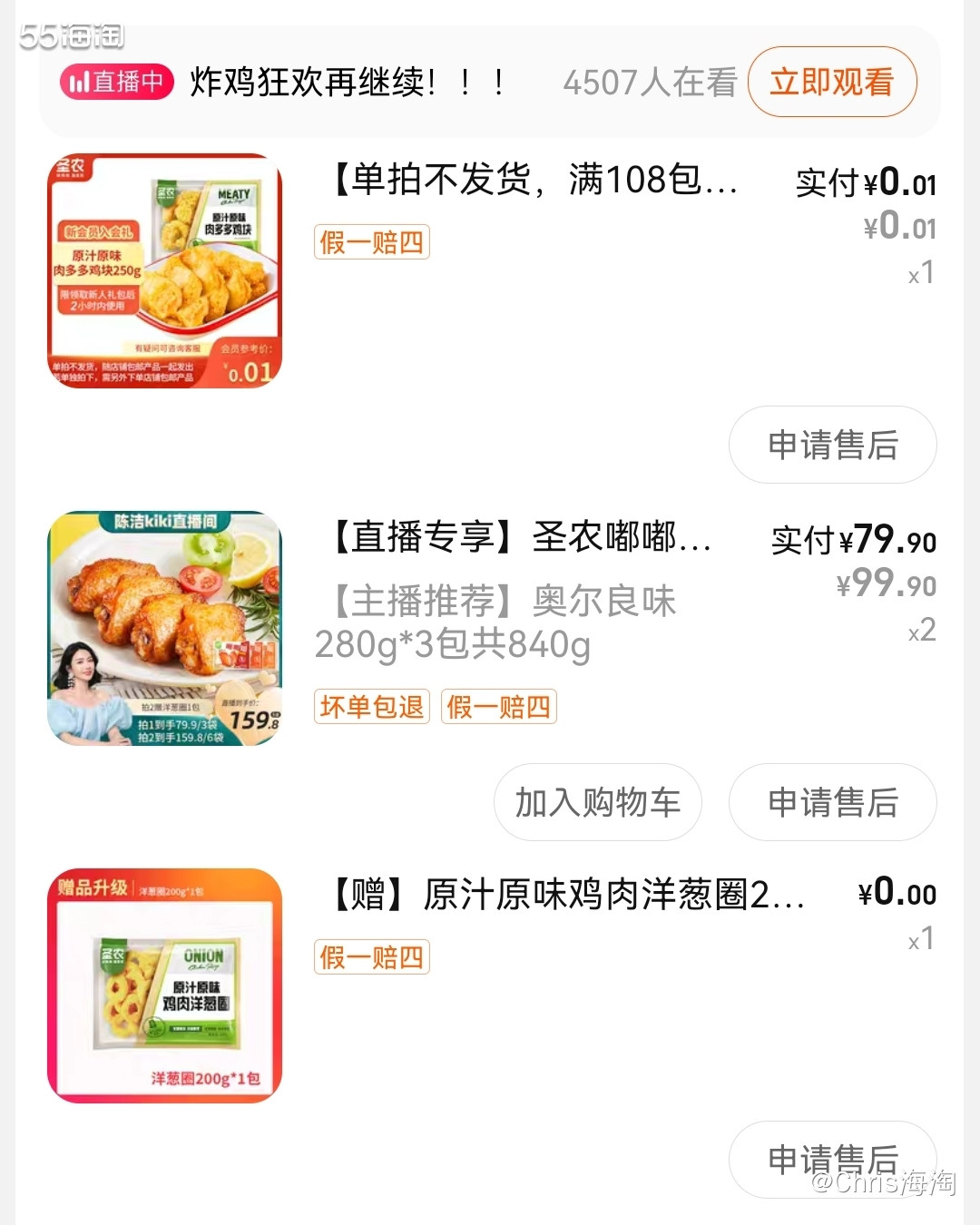
Task: Tap 申请售后 for the 单拍不发货 item
Action: pyautogui.click(x=832, y=445)
